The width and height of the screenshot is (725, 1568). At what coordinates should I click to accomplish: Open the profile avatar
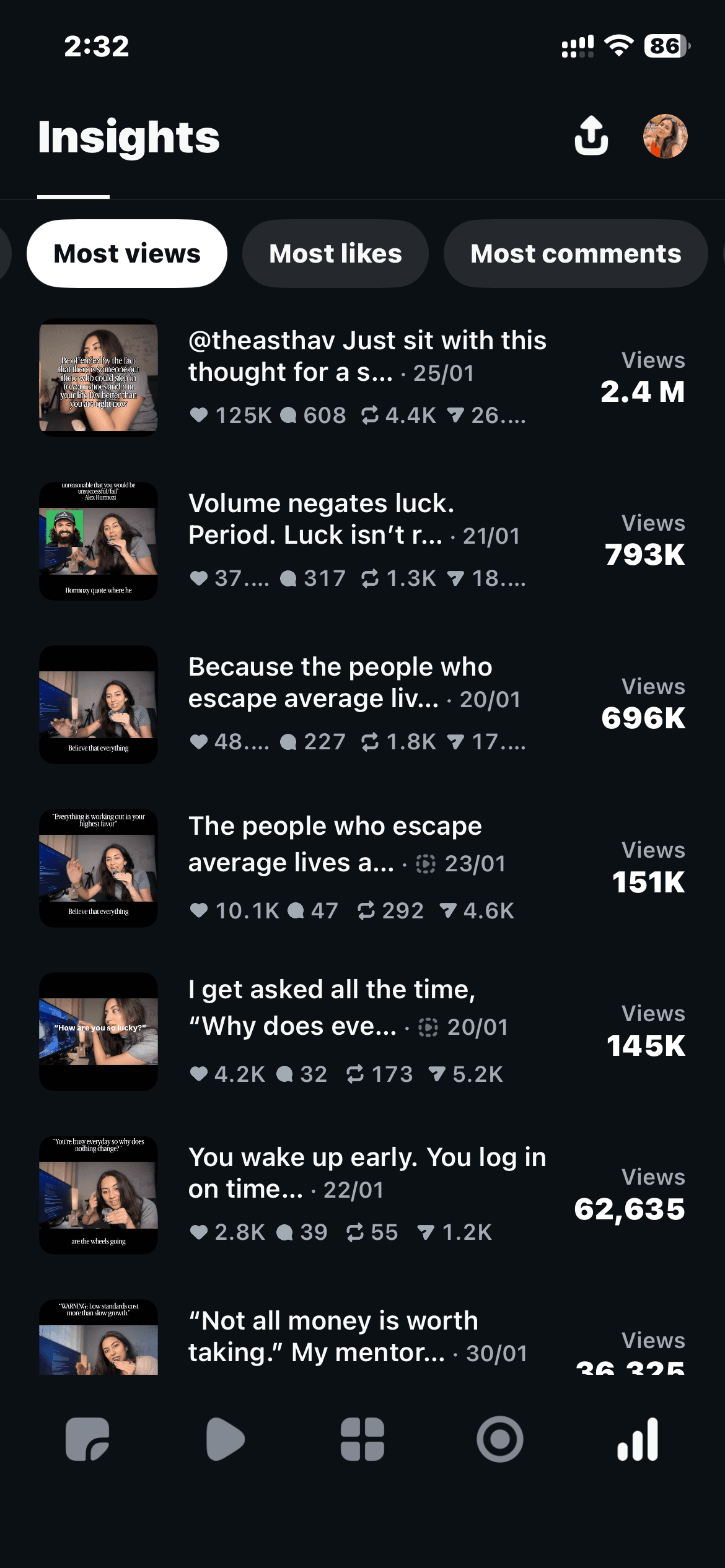click(x=665, y=136)
